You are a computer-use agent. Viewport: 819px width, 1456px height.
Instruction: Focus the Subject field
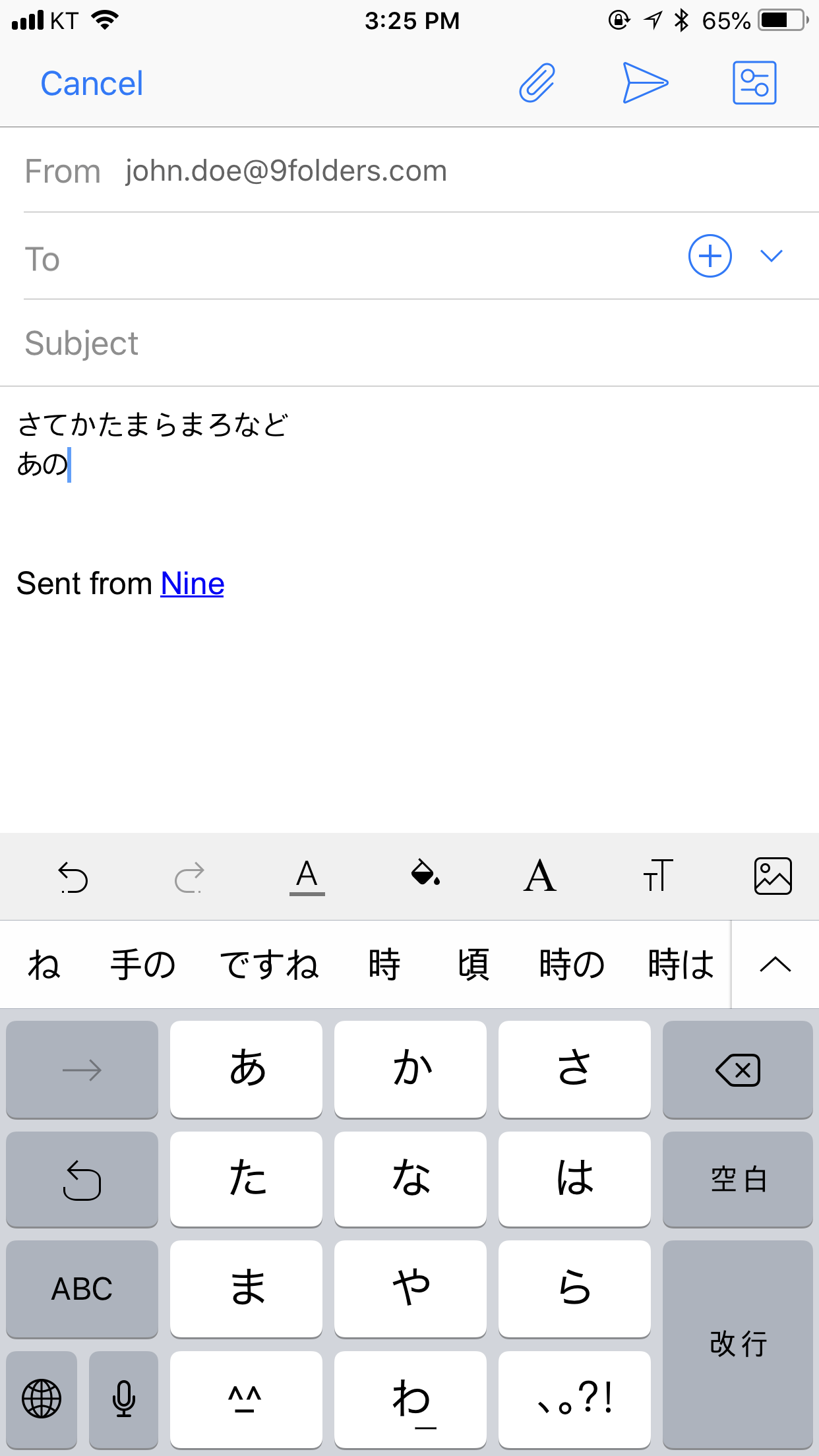point(409,343)
